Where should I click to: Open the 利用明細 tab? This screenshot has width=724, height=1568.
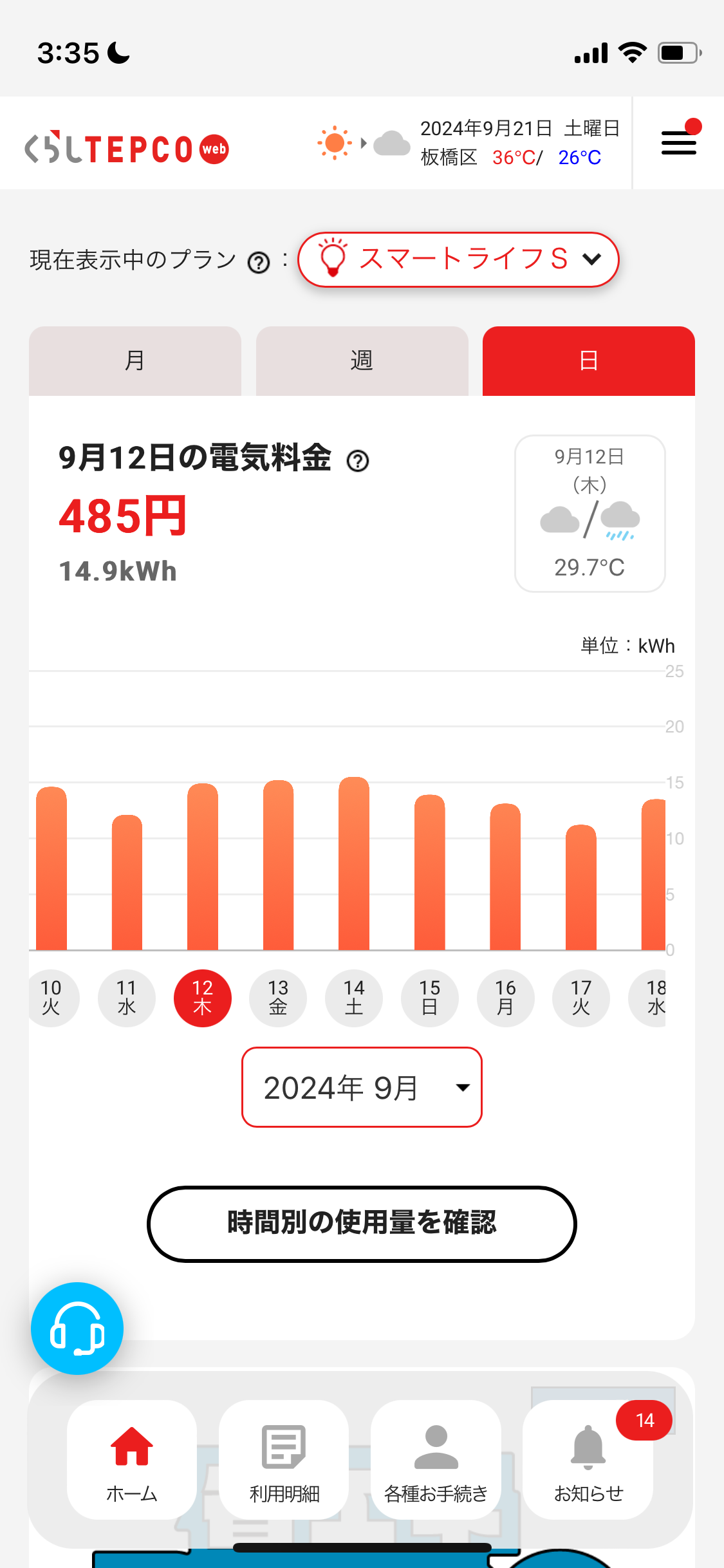click(284, 1460)
